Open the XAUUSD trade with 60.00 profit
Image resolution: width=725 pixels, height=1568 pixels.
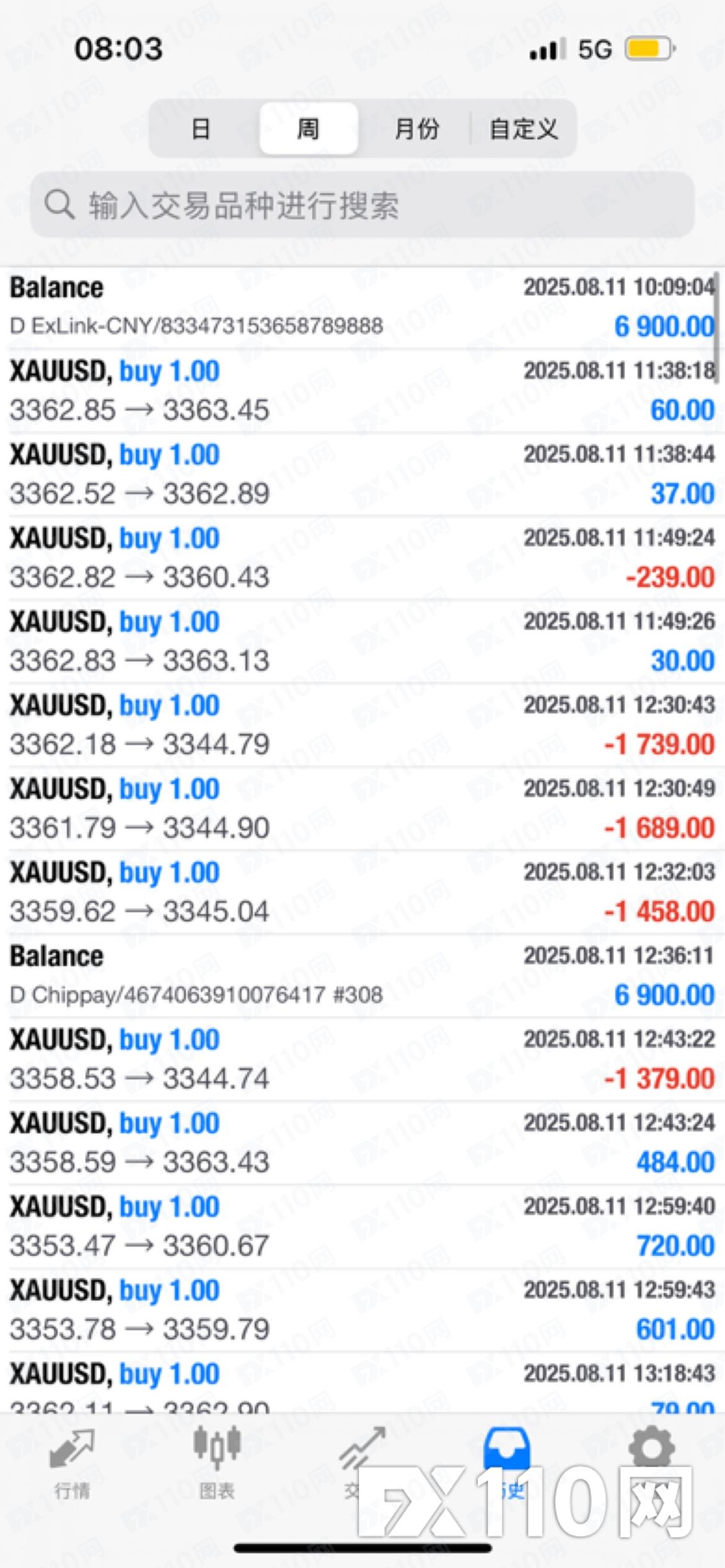362,391
